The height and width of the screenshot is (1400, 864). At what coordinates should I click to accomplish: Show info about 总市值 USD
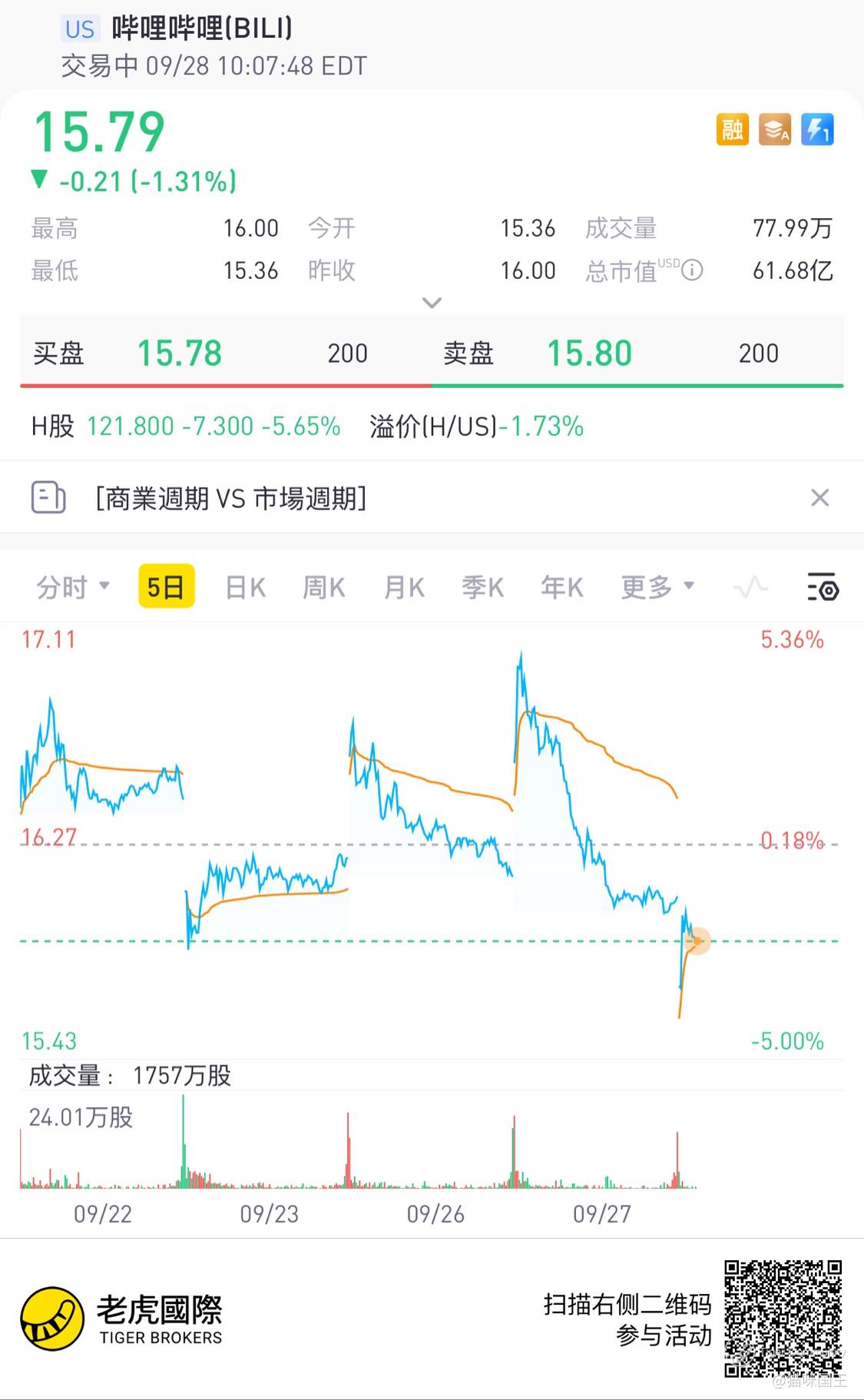click(x=692, y=270)
